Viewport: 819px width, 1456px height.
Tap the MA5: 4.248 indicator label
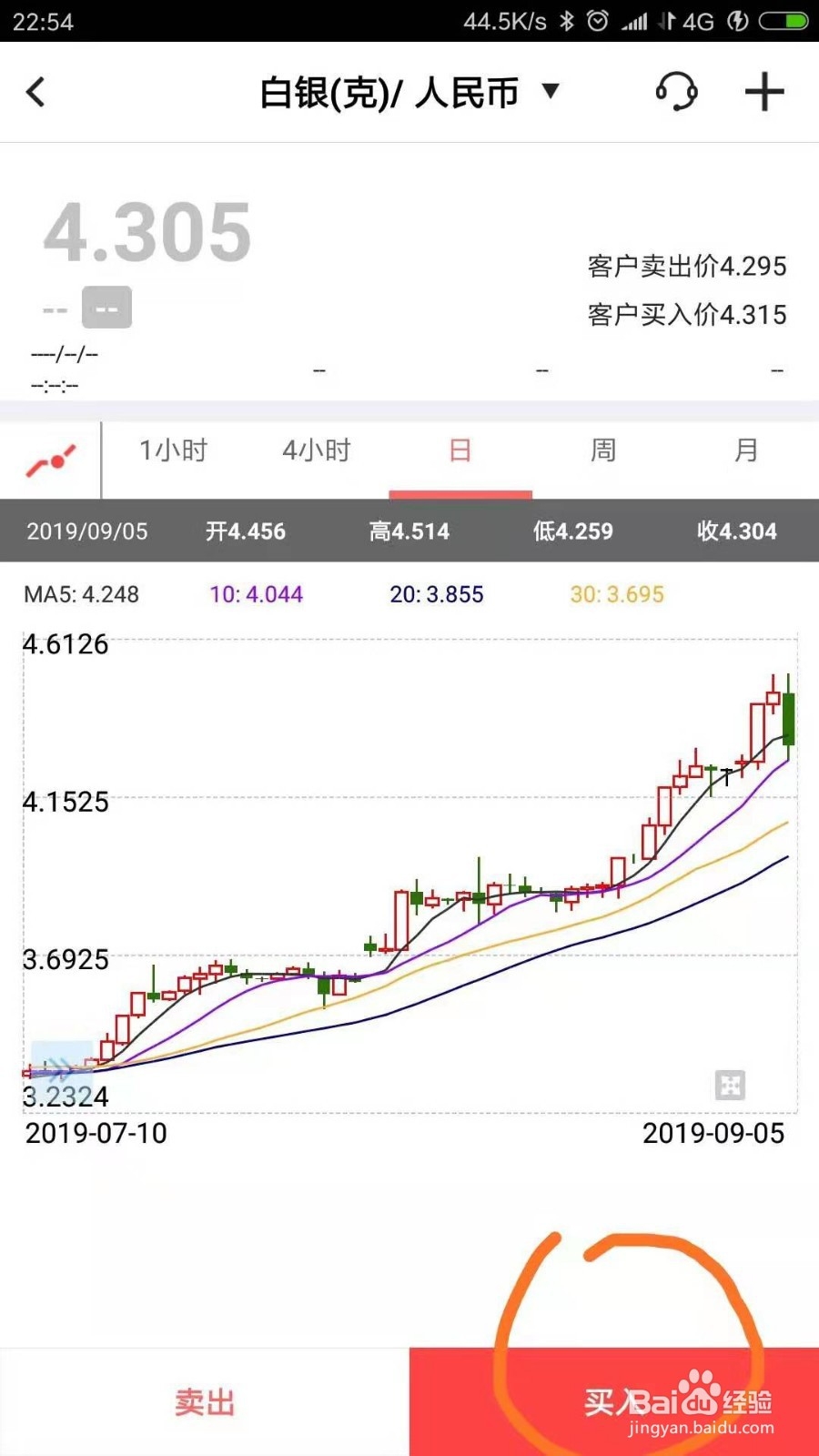click(80, 594)
